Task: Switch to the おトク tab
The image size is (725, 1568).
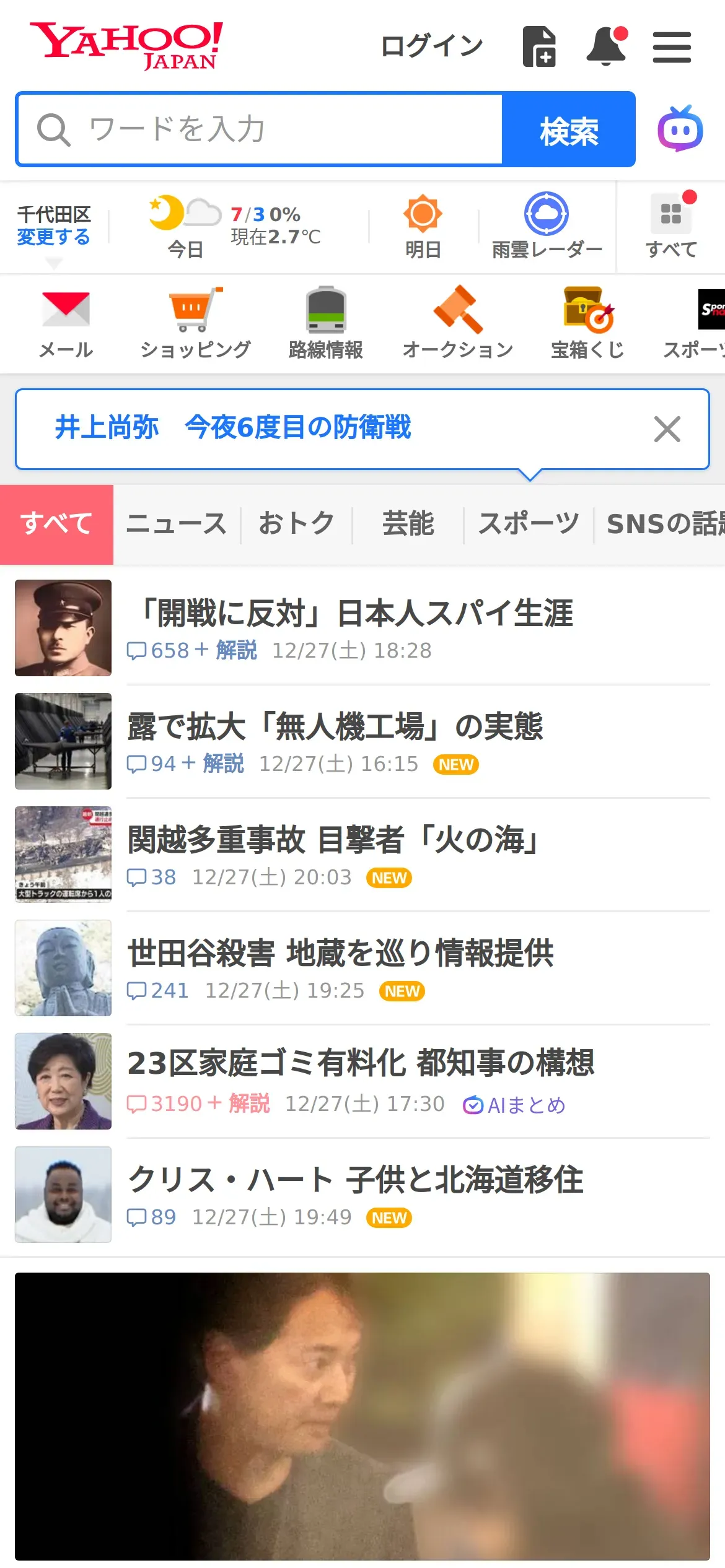Action: (x=296, y=524)
